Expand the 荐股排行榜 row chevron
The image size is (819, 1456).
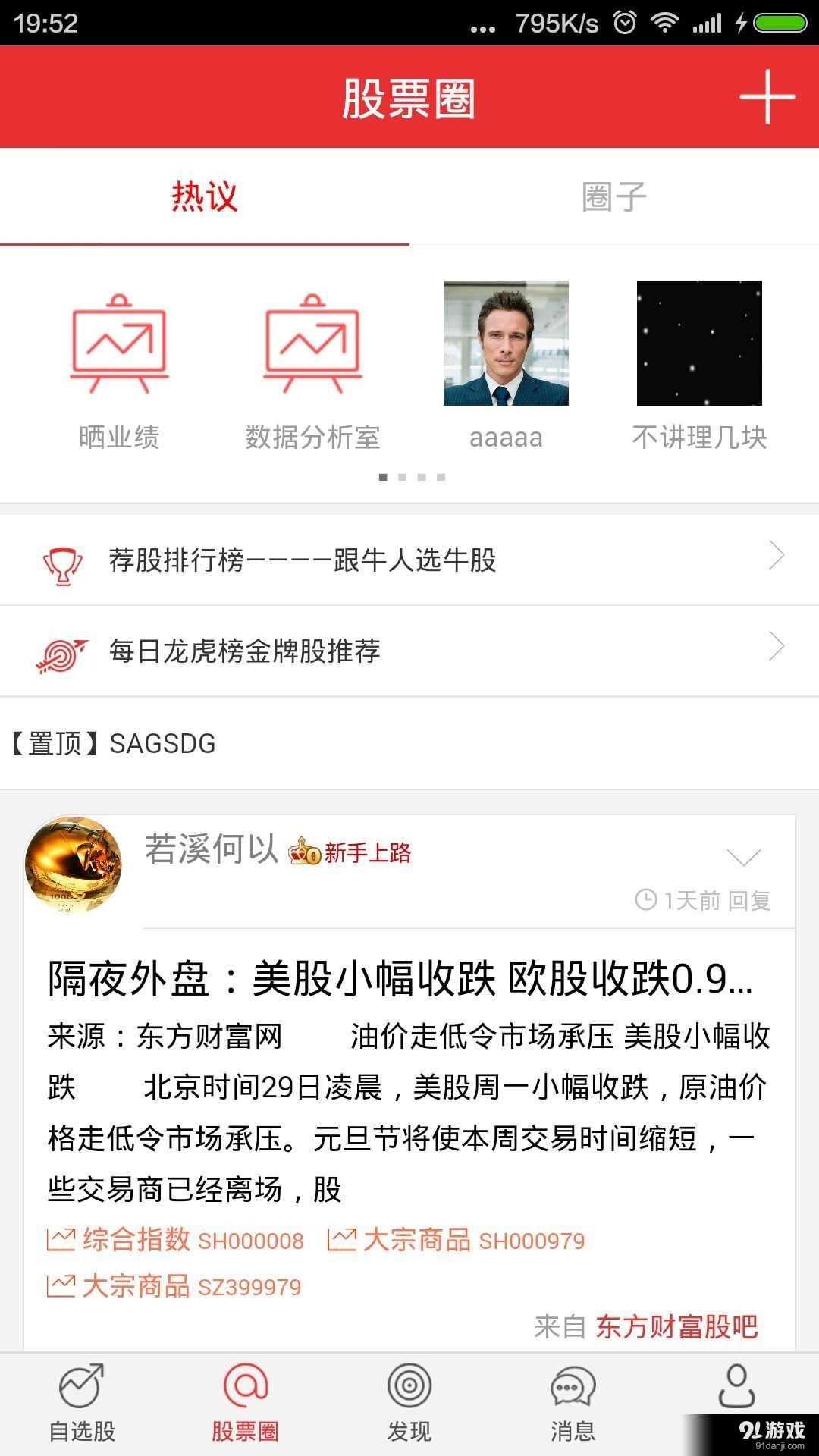(x=777, y=557)
